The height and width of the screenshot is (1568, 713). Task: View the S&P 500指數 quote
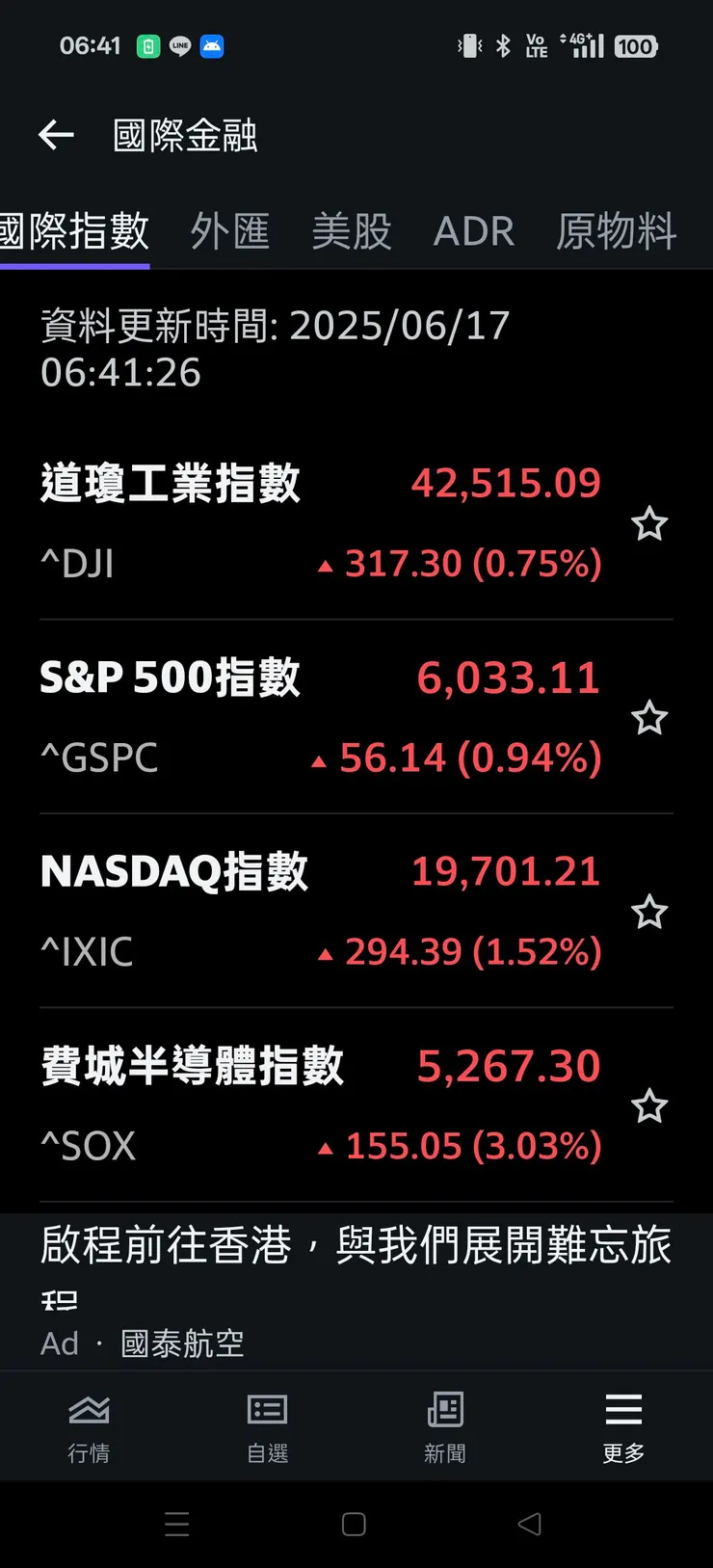318,717
